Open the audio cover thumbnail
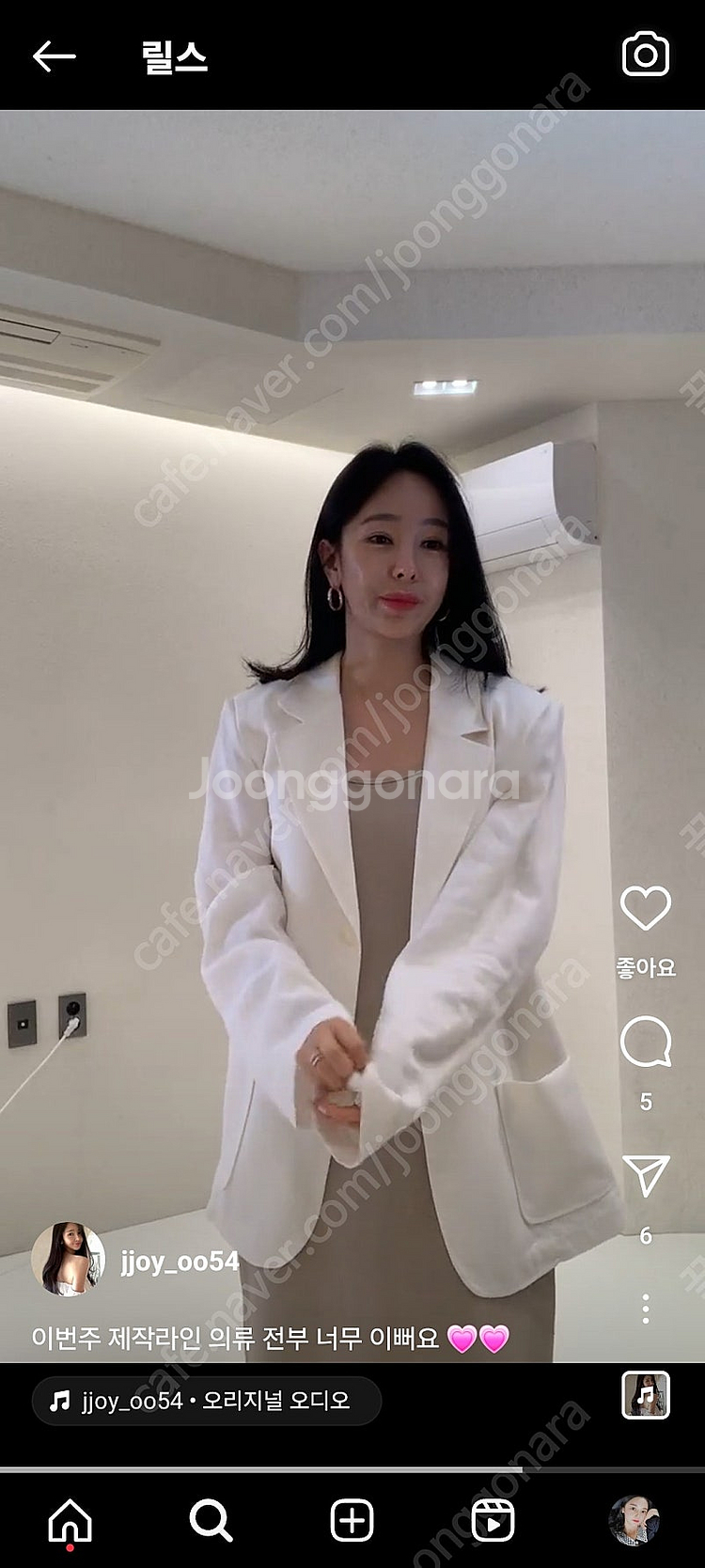Screen dimensions: 705x1568 tap(646, 1395)
